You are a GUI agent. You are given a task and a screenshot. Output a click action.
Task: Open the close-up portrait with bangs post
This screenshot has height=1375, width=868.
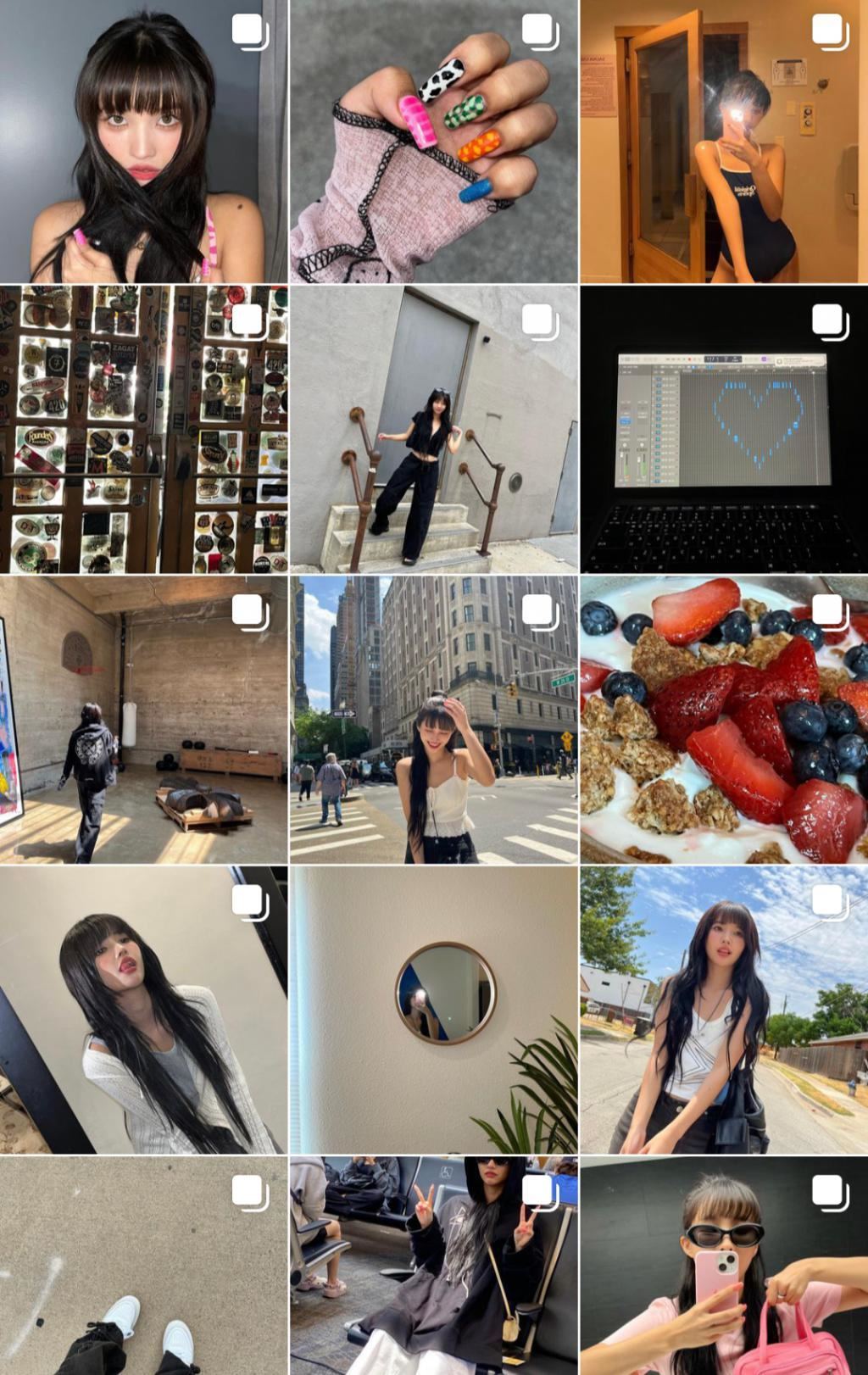(143, 141)
